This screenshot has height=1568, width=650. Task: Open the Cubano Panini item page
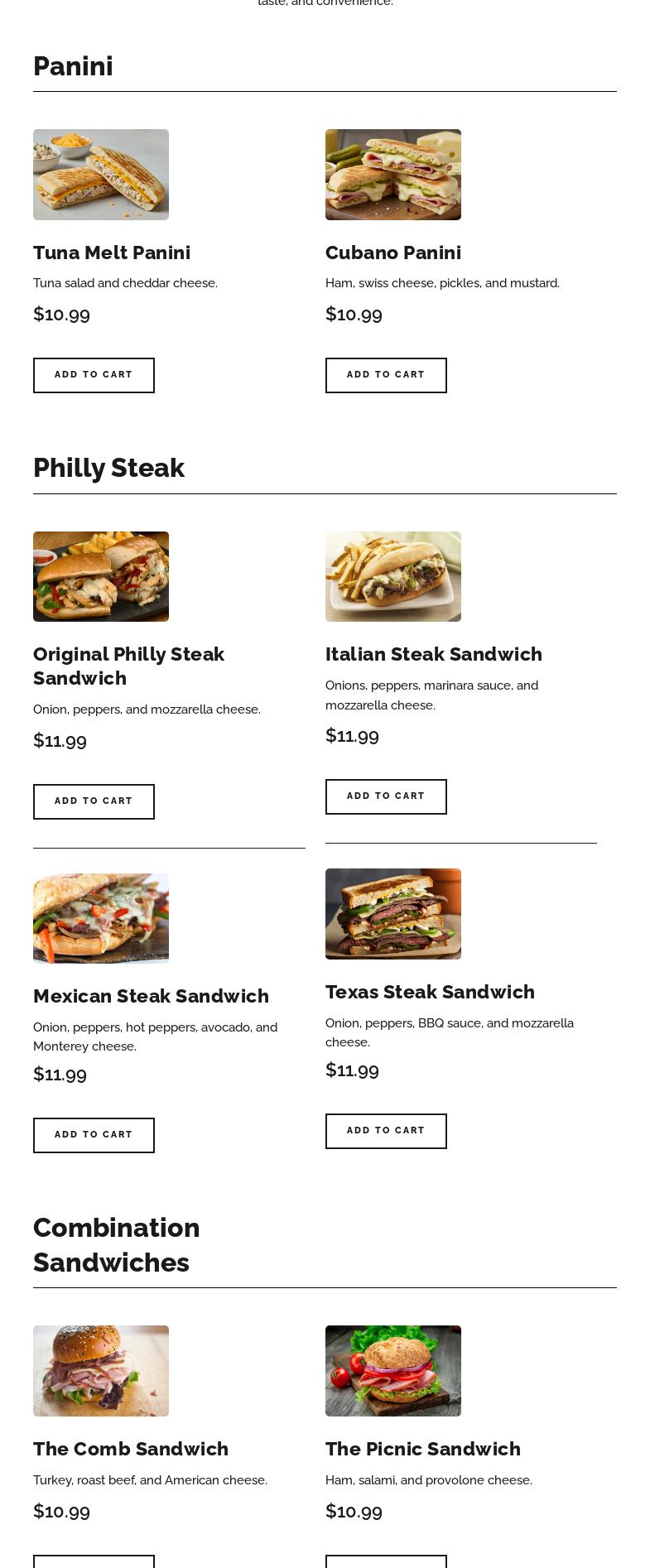tap(392, 253)
